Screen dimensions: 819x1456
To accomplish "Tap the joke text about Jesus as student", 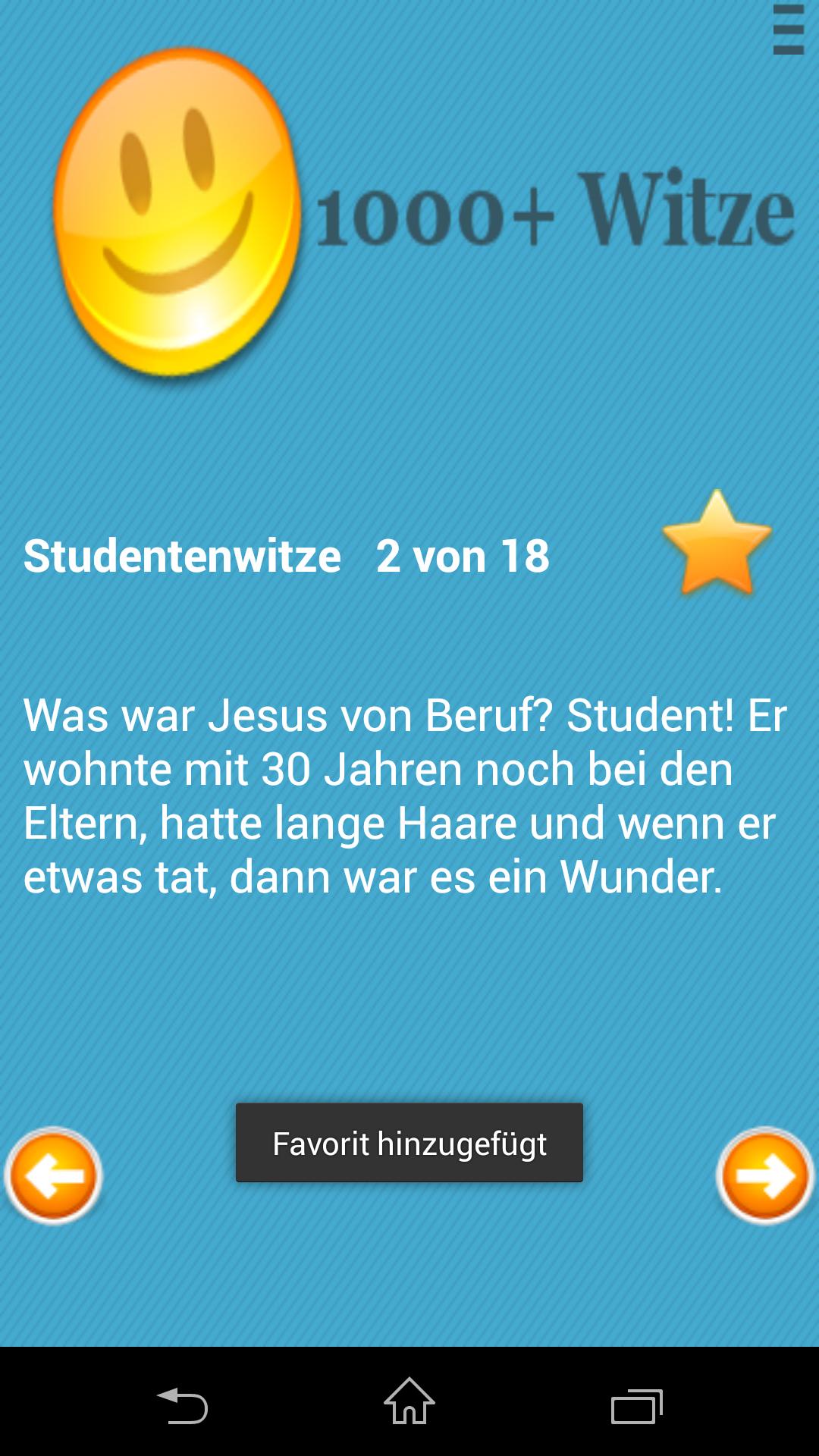I will pos(400,791).
